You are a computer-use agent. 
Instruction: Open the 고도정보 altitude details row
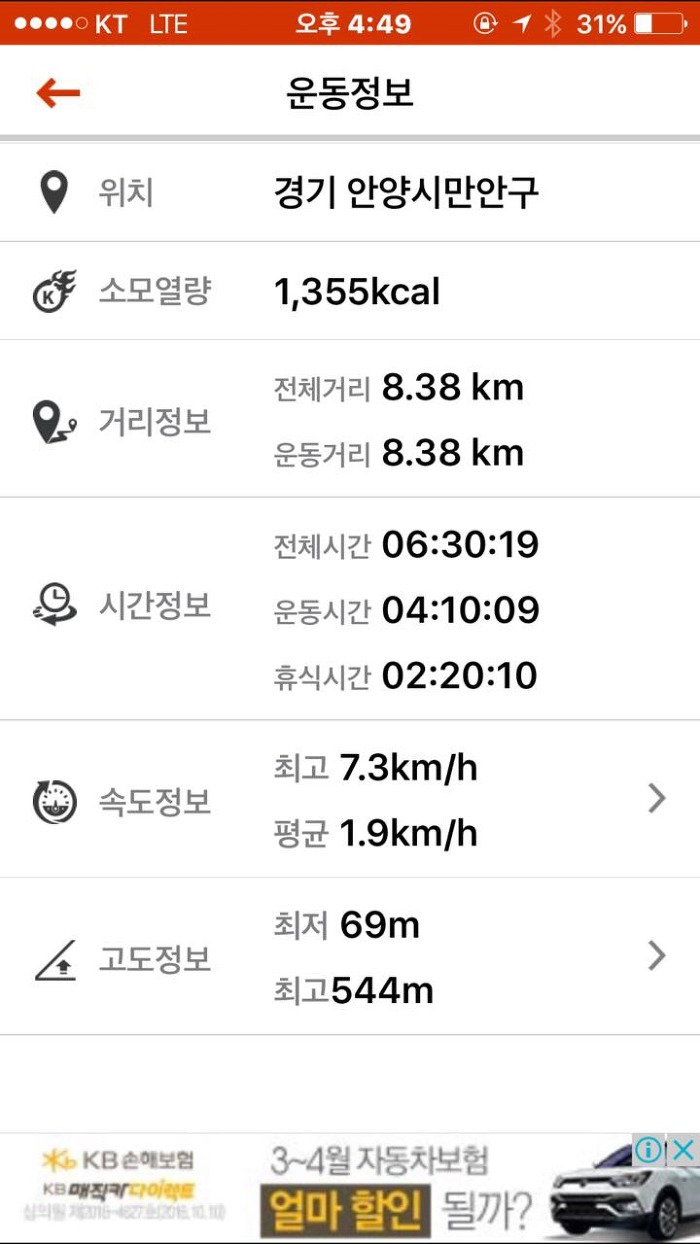(x=350, y=957)
